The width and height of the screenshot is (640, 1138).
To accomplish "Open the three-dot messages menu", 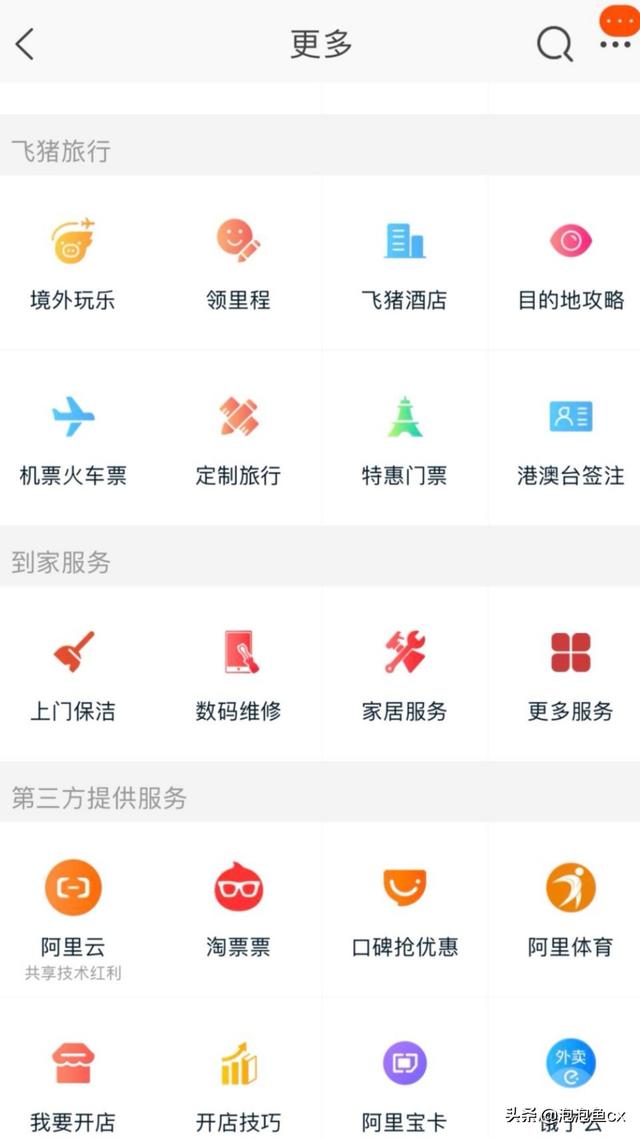I will pos(615,44).
